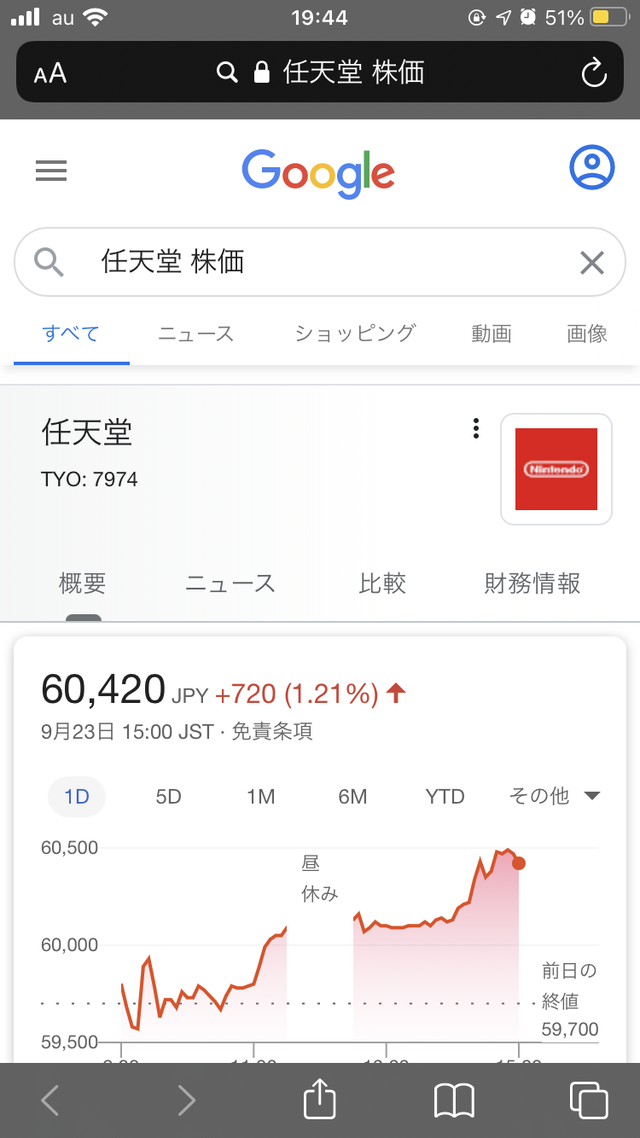Open the 財務情報 tab

point(532,583)
